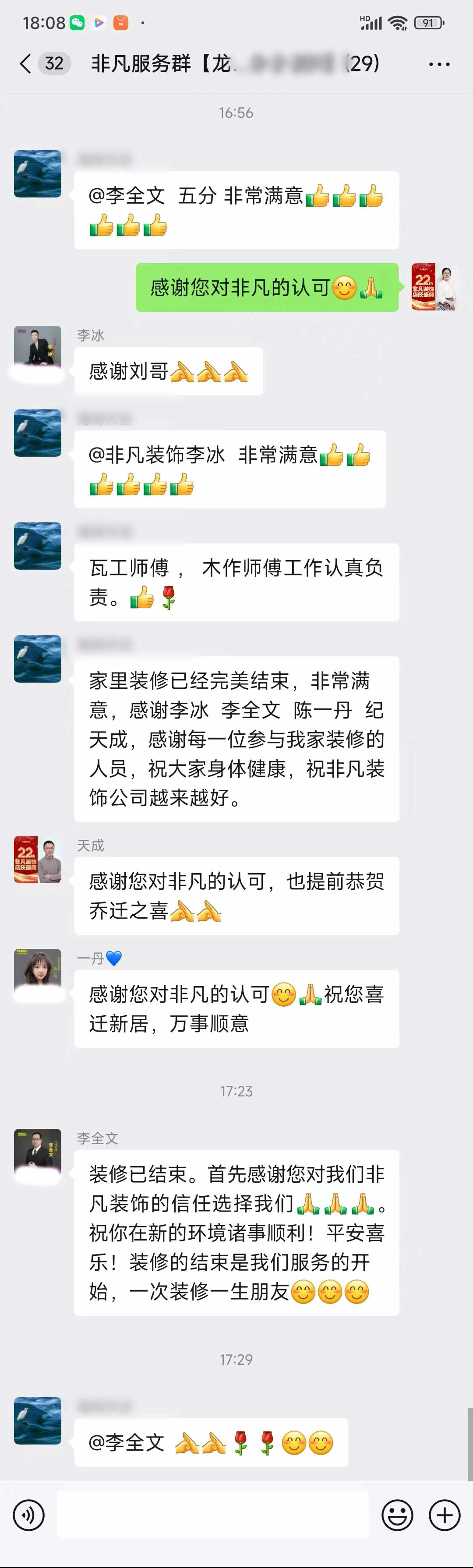The width and height of the screenshot is (473, 1568).
Task: Open 天成's profile avatar
Action: point(38,859)
